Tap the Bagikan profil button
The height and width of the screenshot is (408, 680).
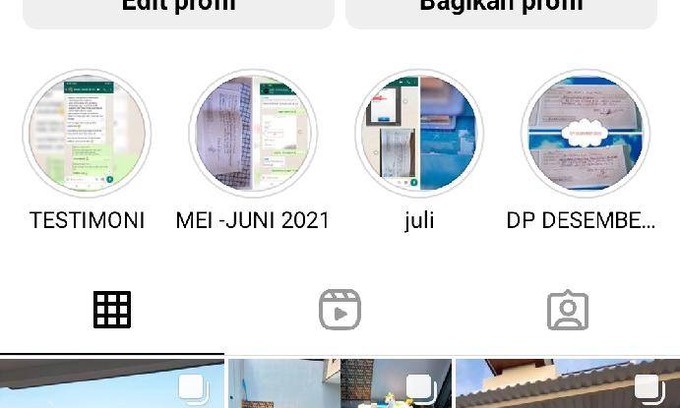pos(501,10)
